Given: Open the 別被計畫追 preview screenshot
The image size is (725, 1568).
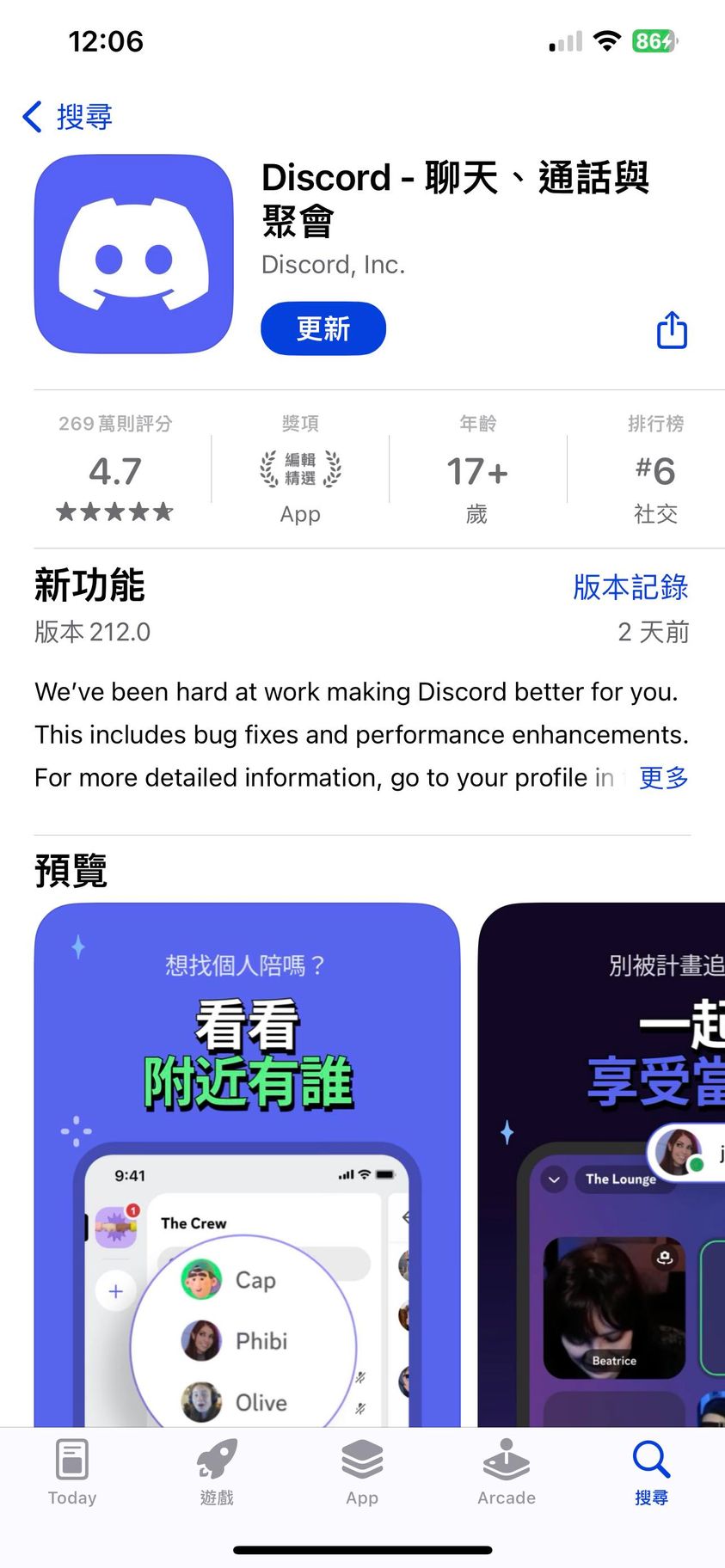Looking at the screenshot, I should (602, 1161).
